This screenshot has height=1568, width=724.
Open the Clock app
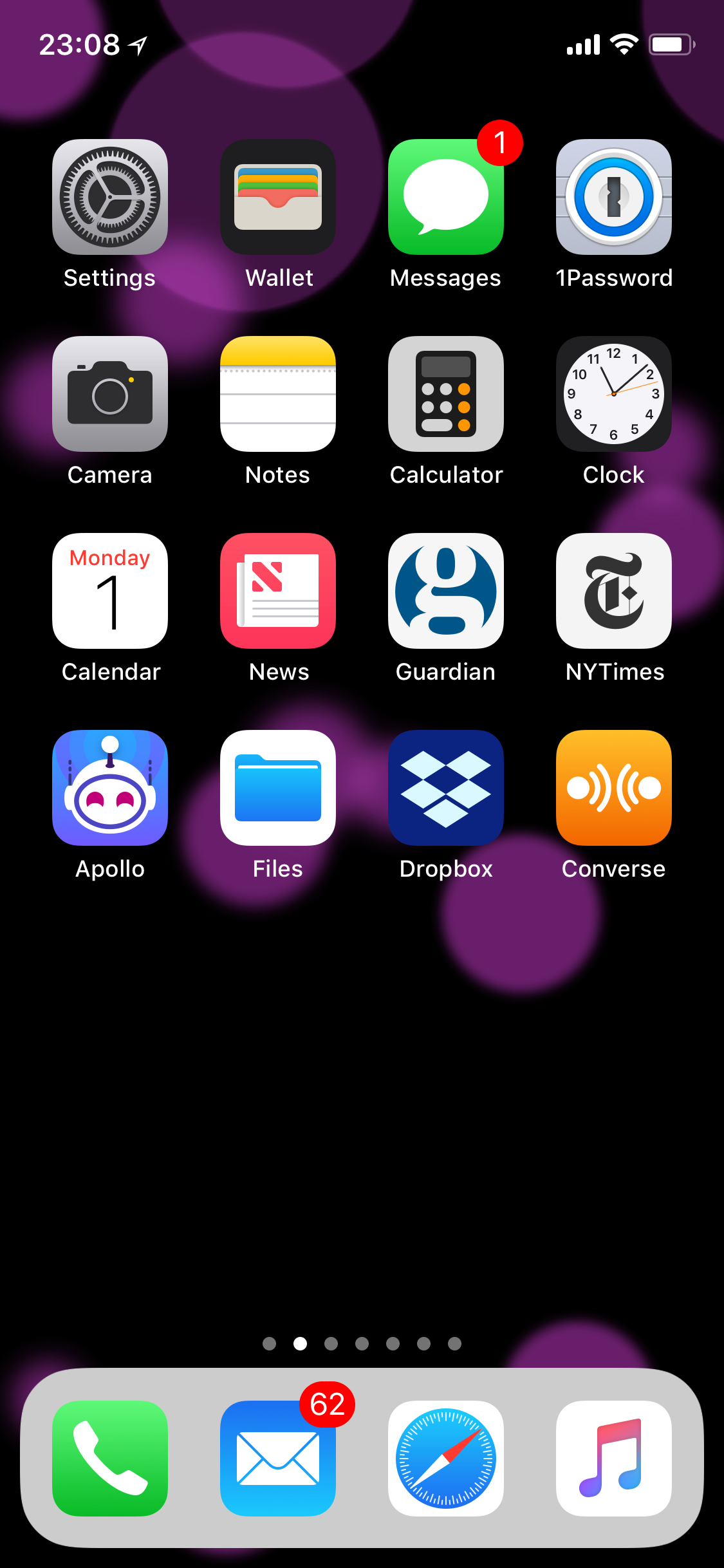(x=614, y=394)
